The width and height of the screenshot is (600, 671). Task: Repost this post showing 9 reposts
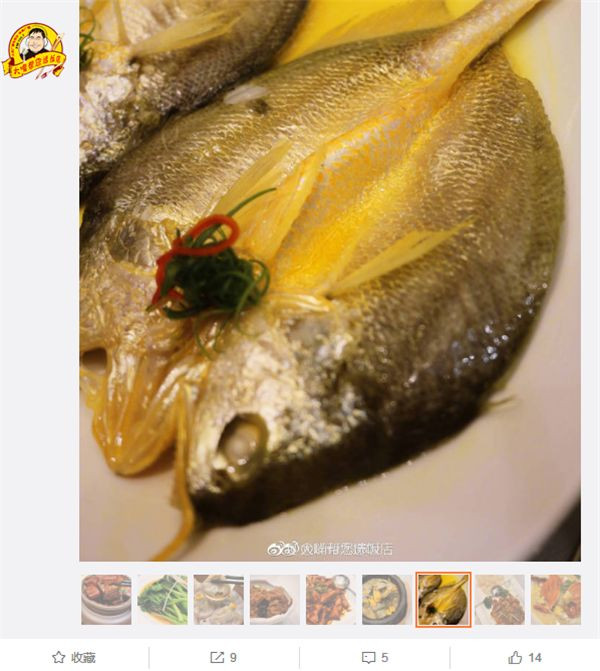click(223, 657)
